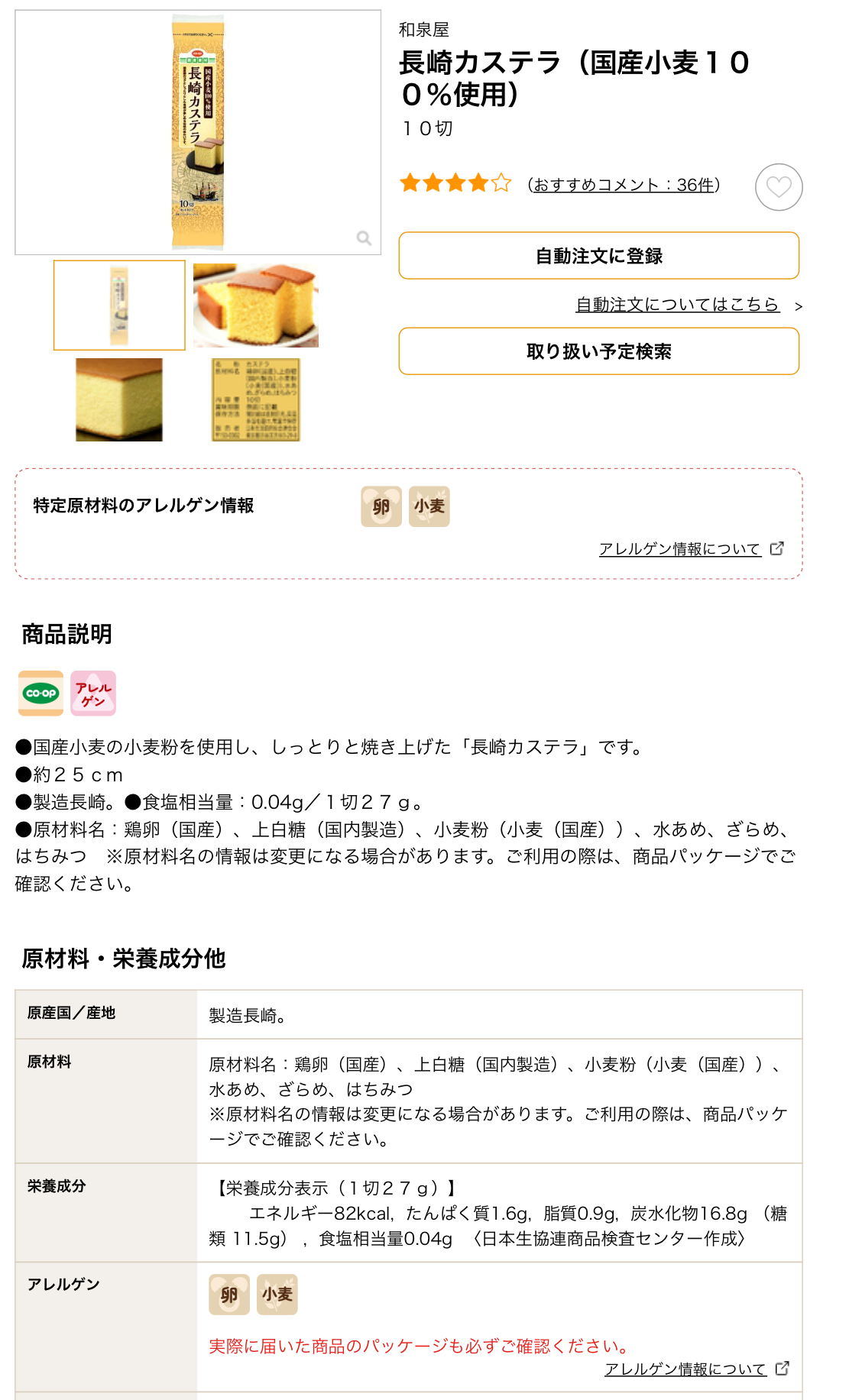The height and width of the screenshot is (1400, 849).
Task: View the castella close-up thumbnail
Action: [119, 399]
